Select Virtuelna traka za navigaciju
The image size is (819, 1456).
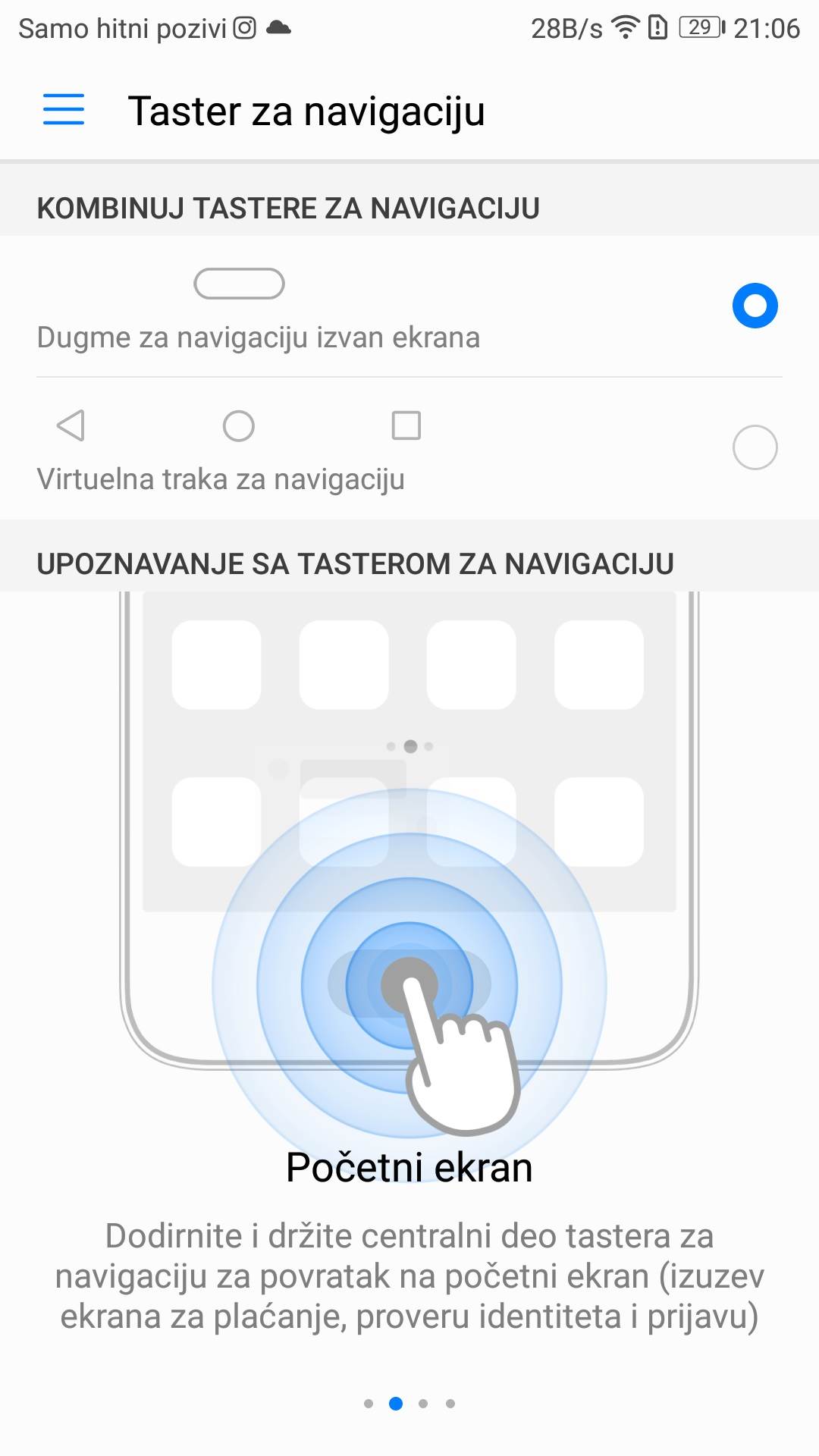754,447
